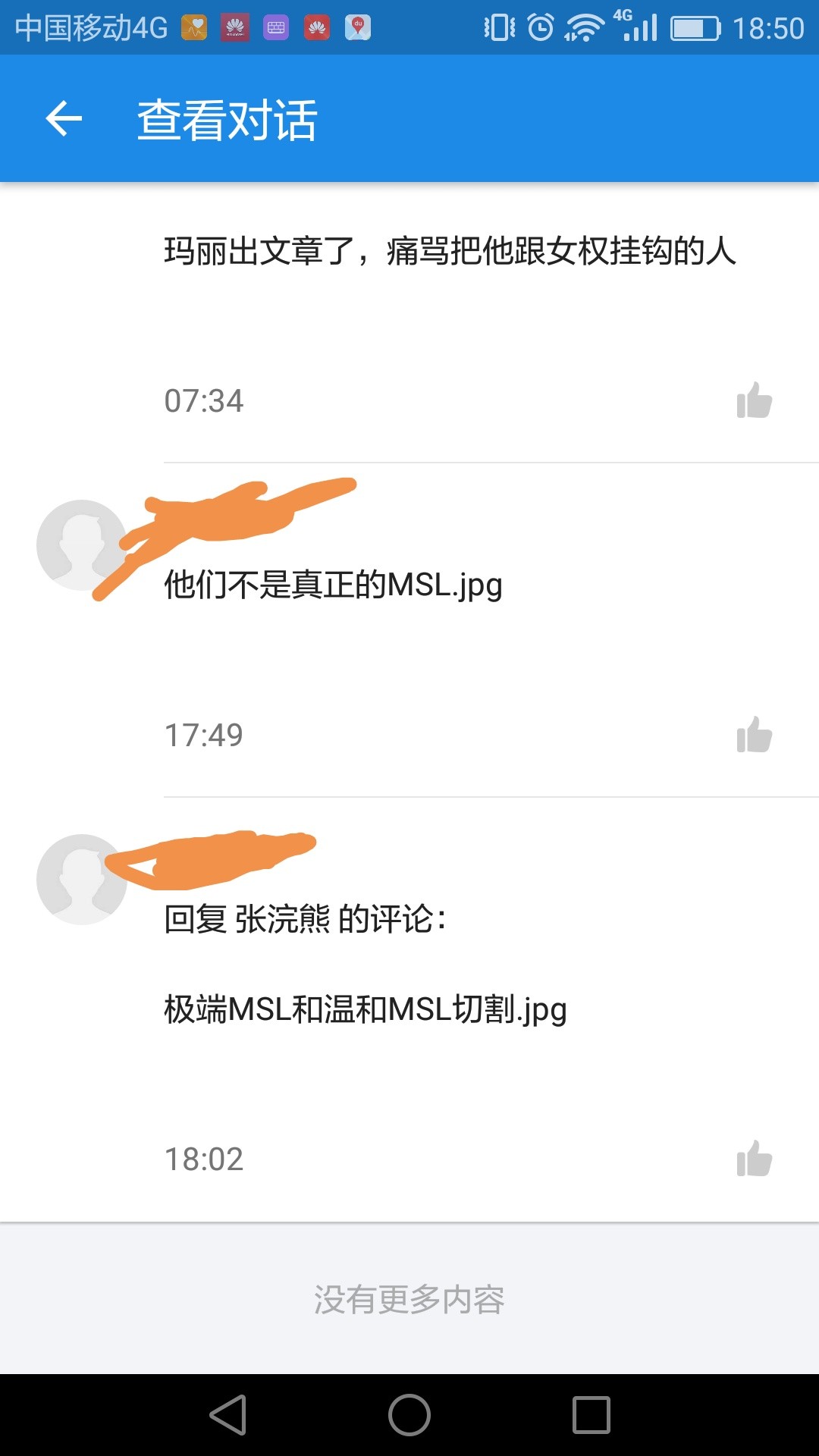
Task: Like the comment posted at 18:02
Action: pyautogui.click(x=754, y=1159)
